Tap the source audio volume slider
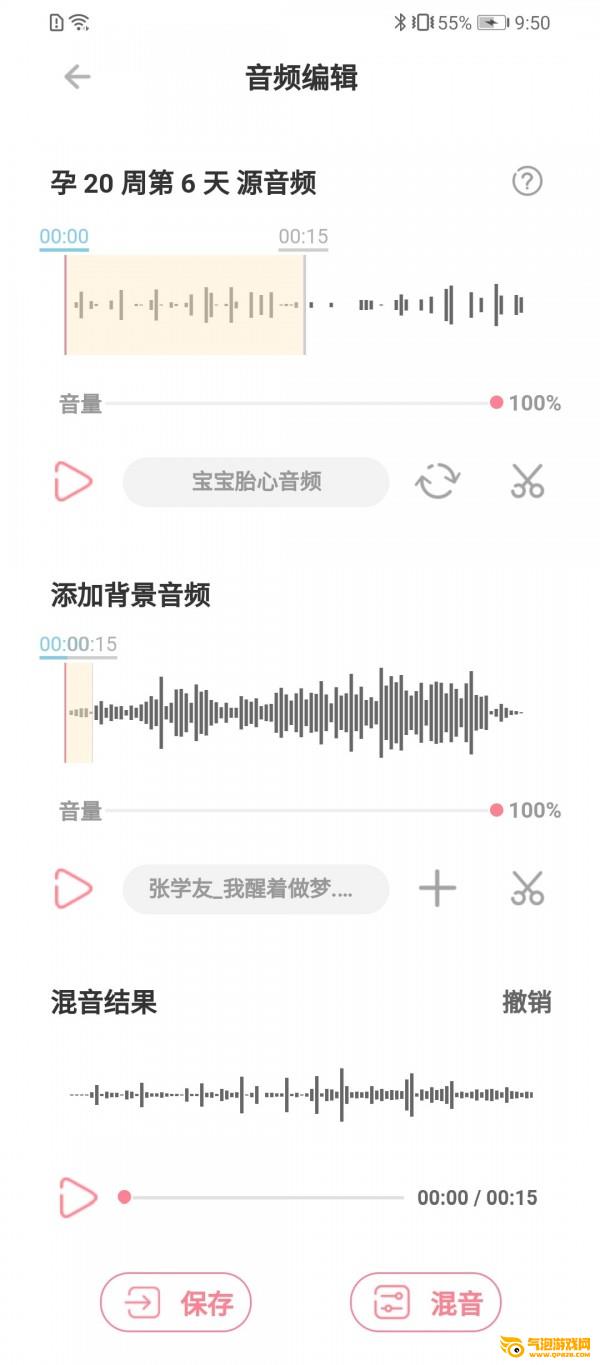 coord(300,403)
